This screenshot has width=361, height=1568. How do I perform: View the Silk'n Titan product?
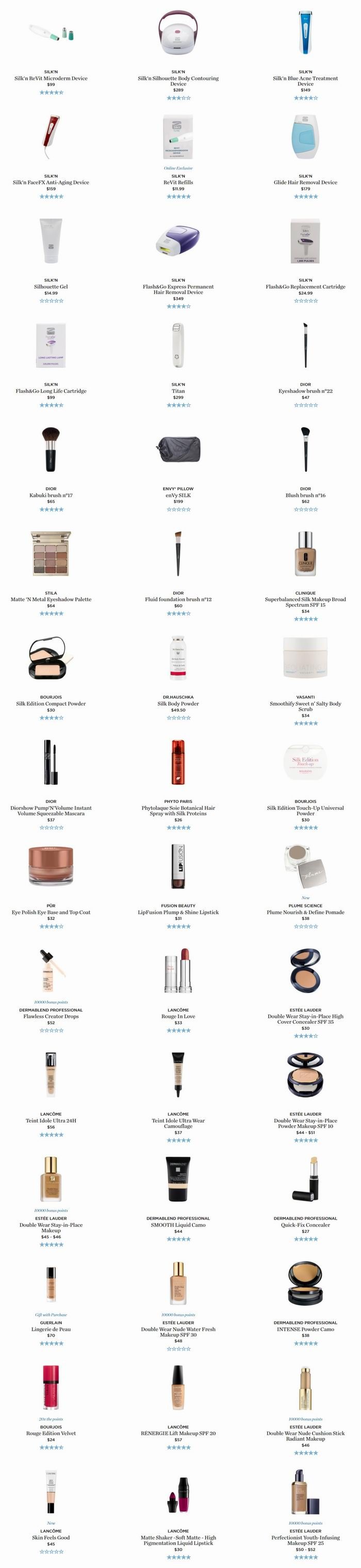[178, 391]
